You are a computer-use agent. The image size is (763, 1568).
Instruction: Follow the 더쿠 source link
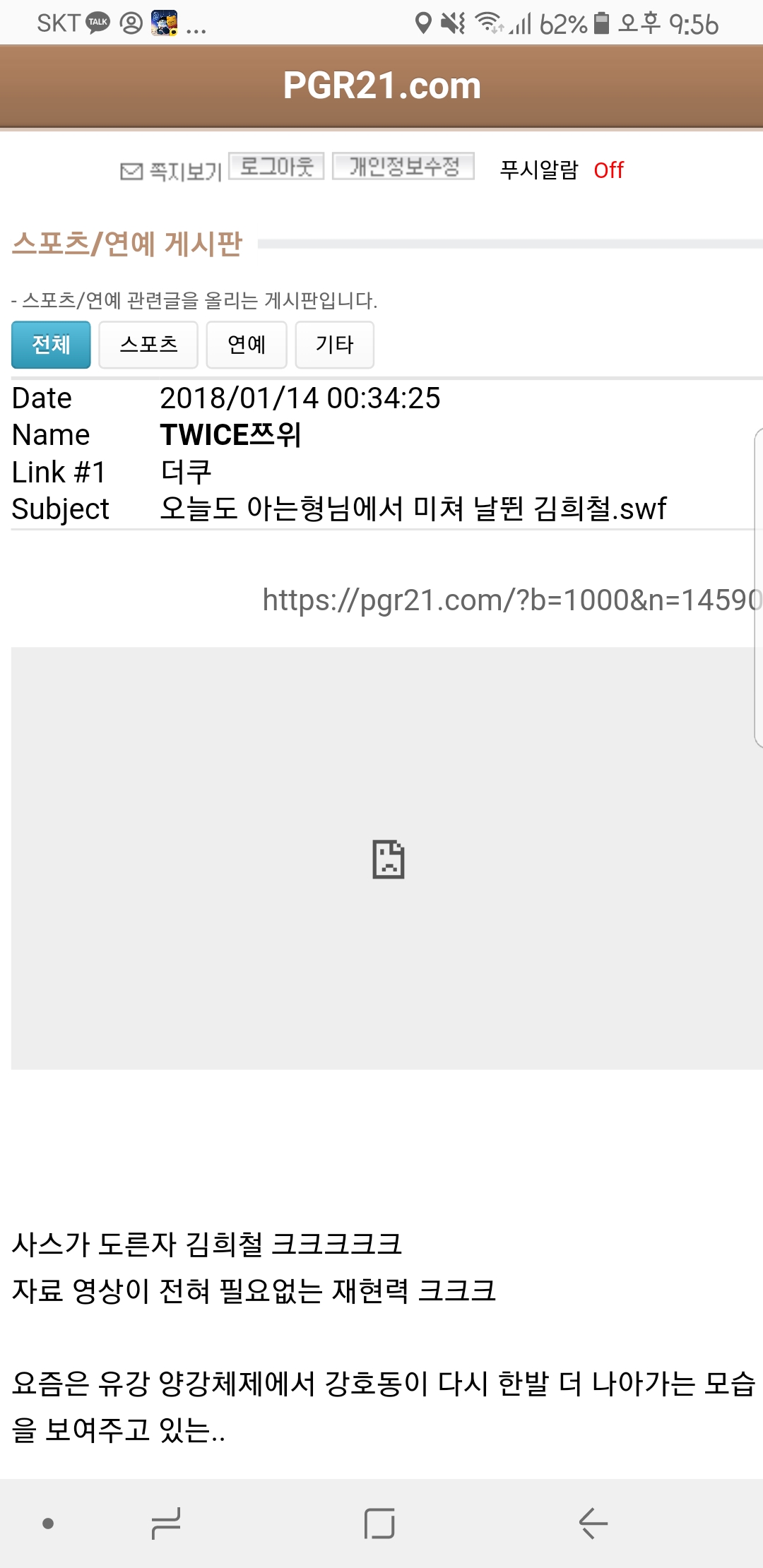tap(186, 472)
